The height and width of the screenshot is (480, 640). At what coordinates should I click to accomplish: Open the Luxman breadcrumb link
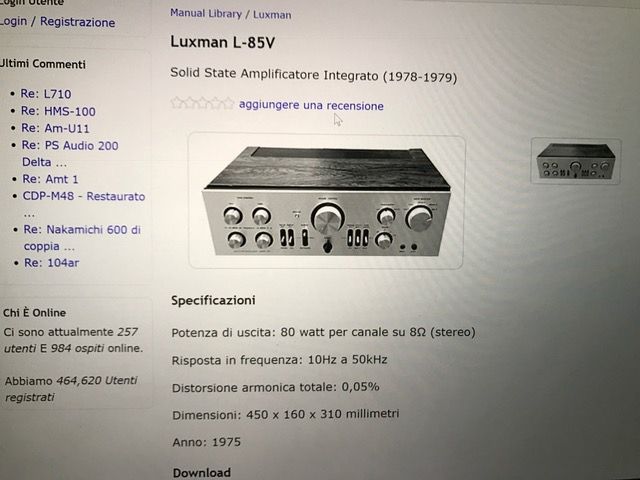click(273, 14)
